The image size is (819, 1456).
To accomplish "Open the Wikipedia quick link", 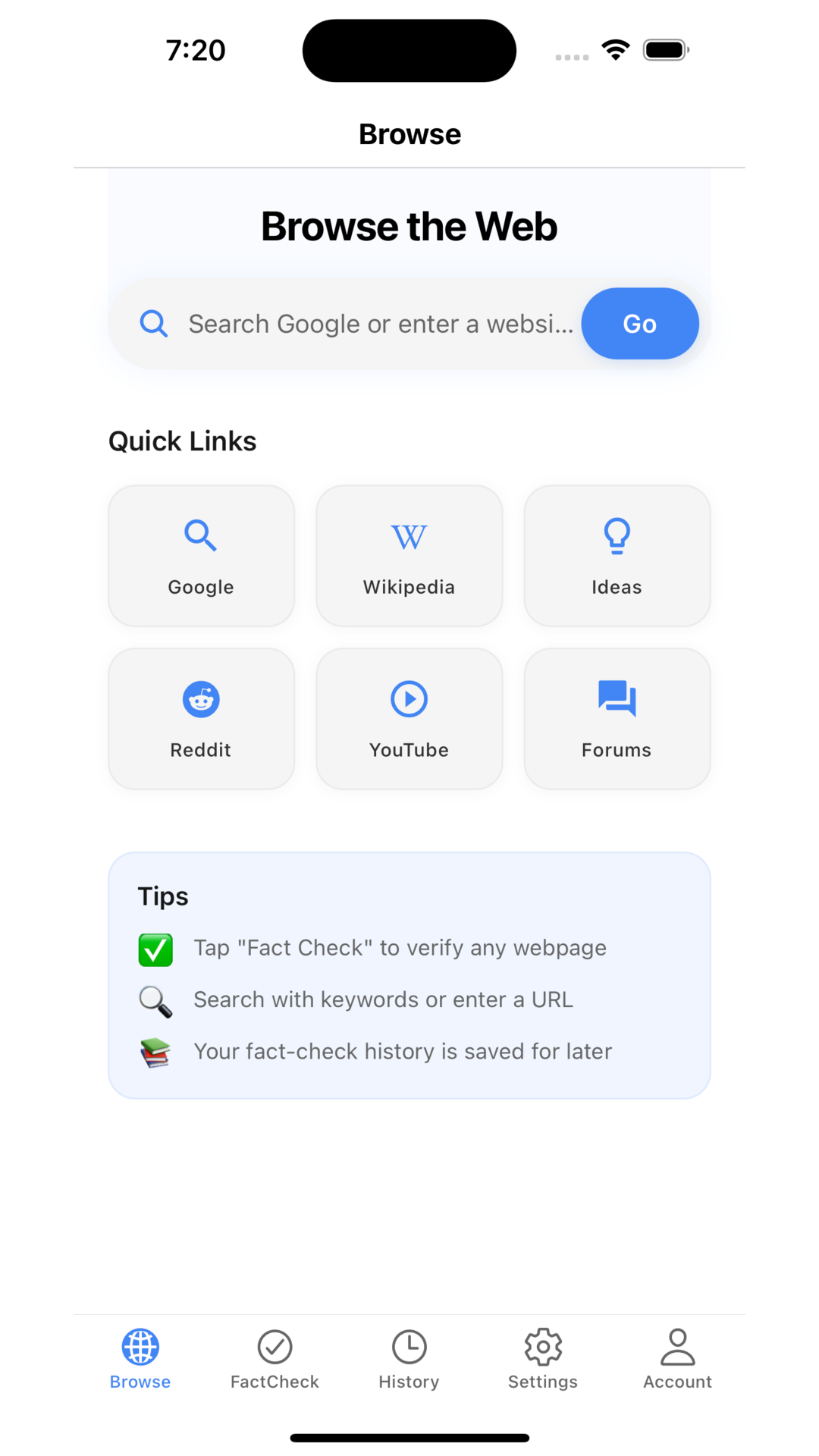I will (409, 556).
